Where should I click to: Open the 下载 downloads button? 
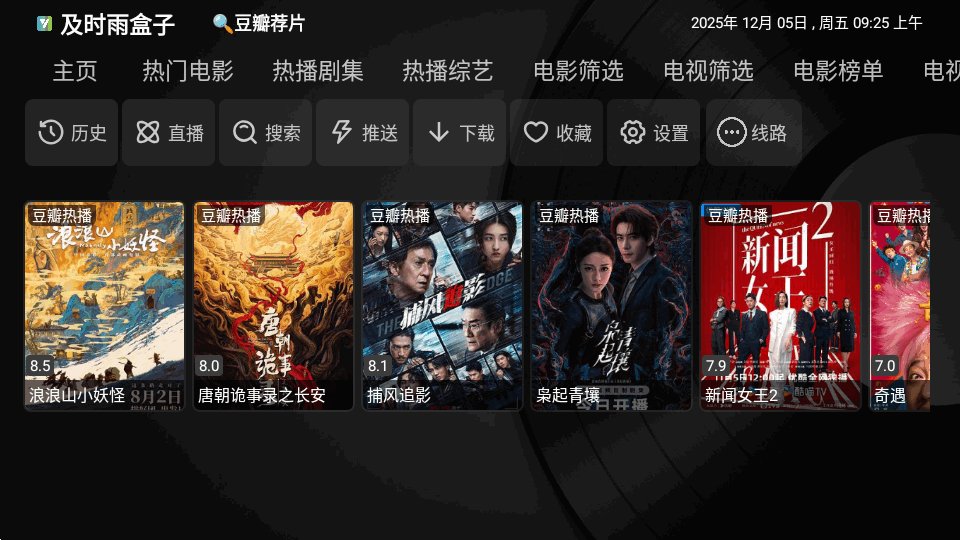pyautogui.click(x=460, y=132)
